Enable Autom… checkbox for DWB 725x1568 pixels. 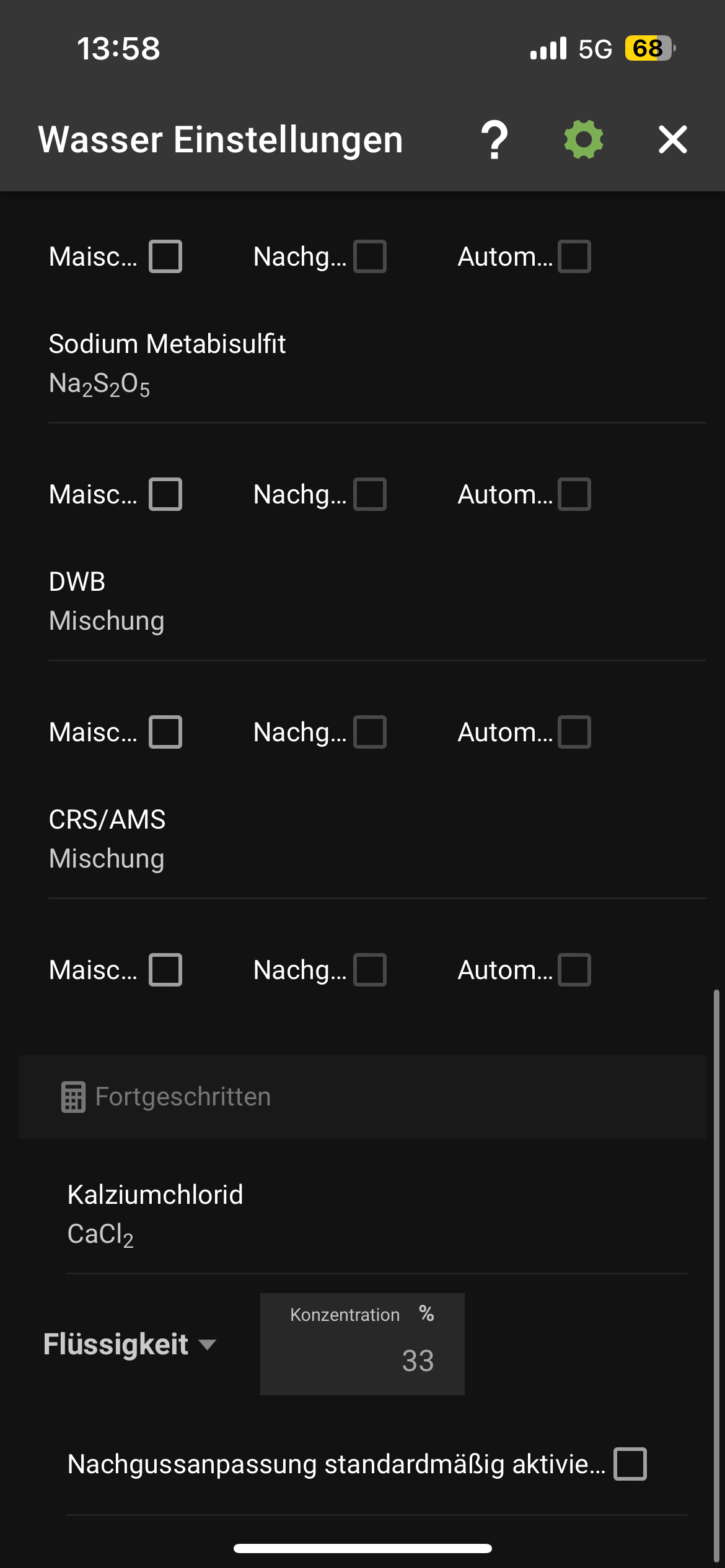[574, 732]
